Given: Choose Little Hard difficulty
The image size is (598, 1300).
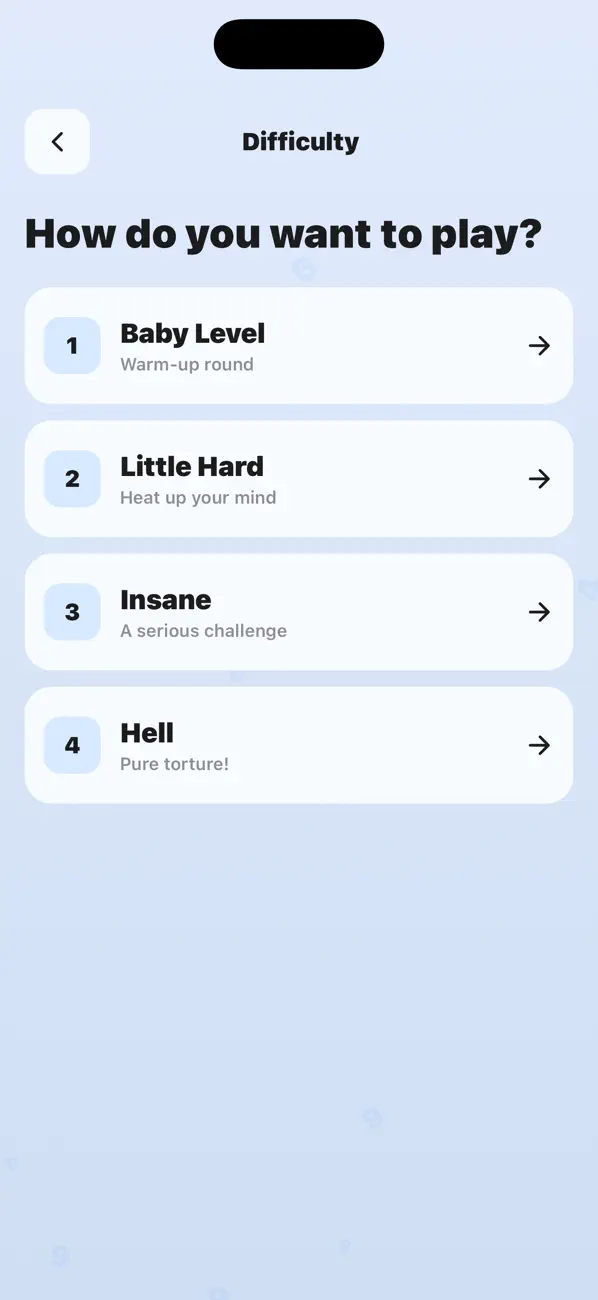Looking at the screenshot, I should pos(299,479).
